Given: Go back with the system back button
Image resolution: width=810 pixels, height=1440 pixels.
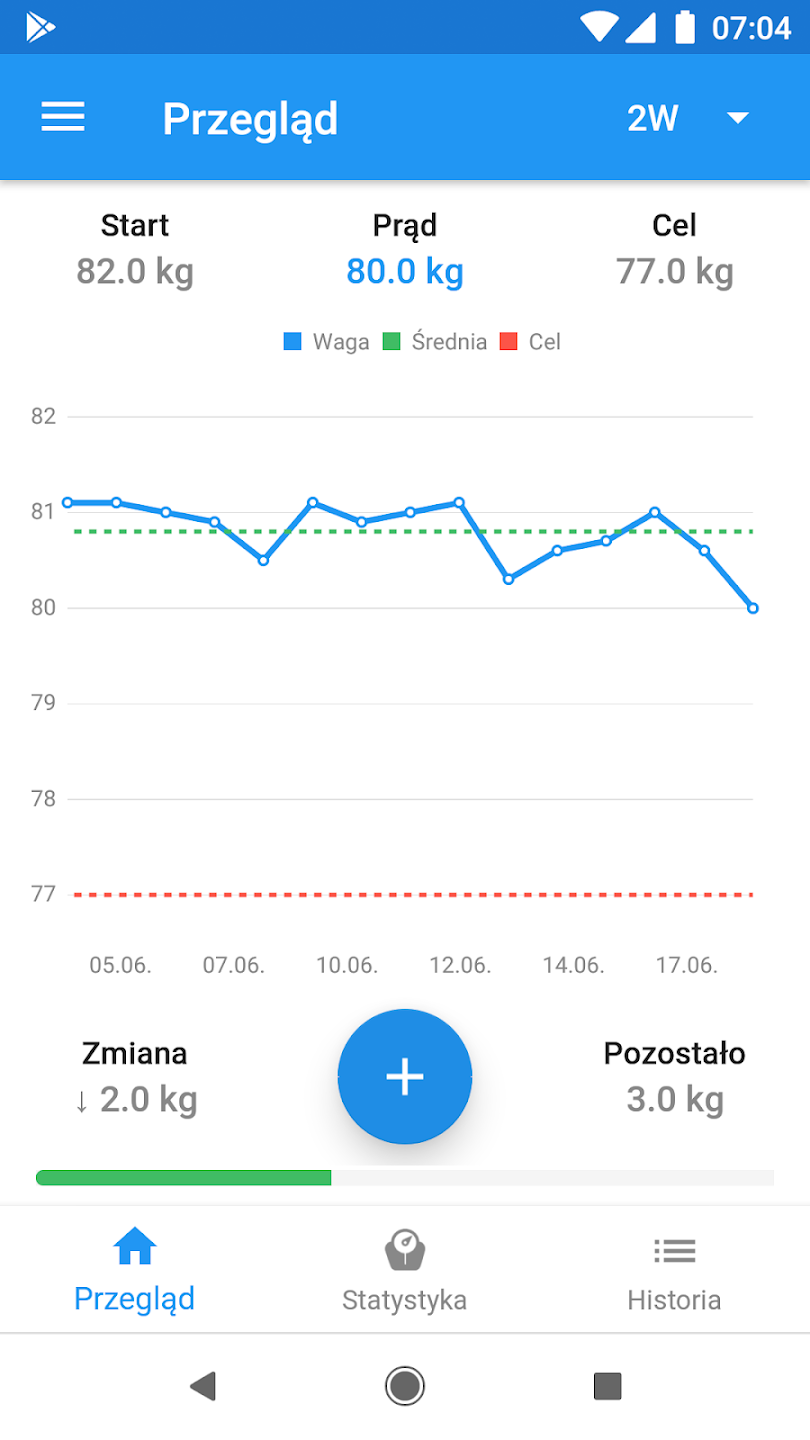Looking at the screenshot, I should (x=203, y=1386).
